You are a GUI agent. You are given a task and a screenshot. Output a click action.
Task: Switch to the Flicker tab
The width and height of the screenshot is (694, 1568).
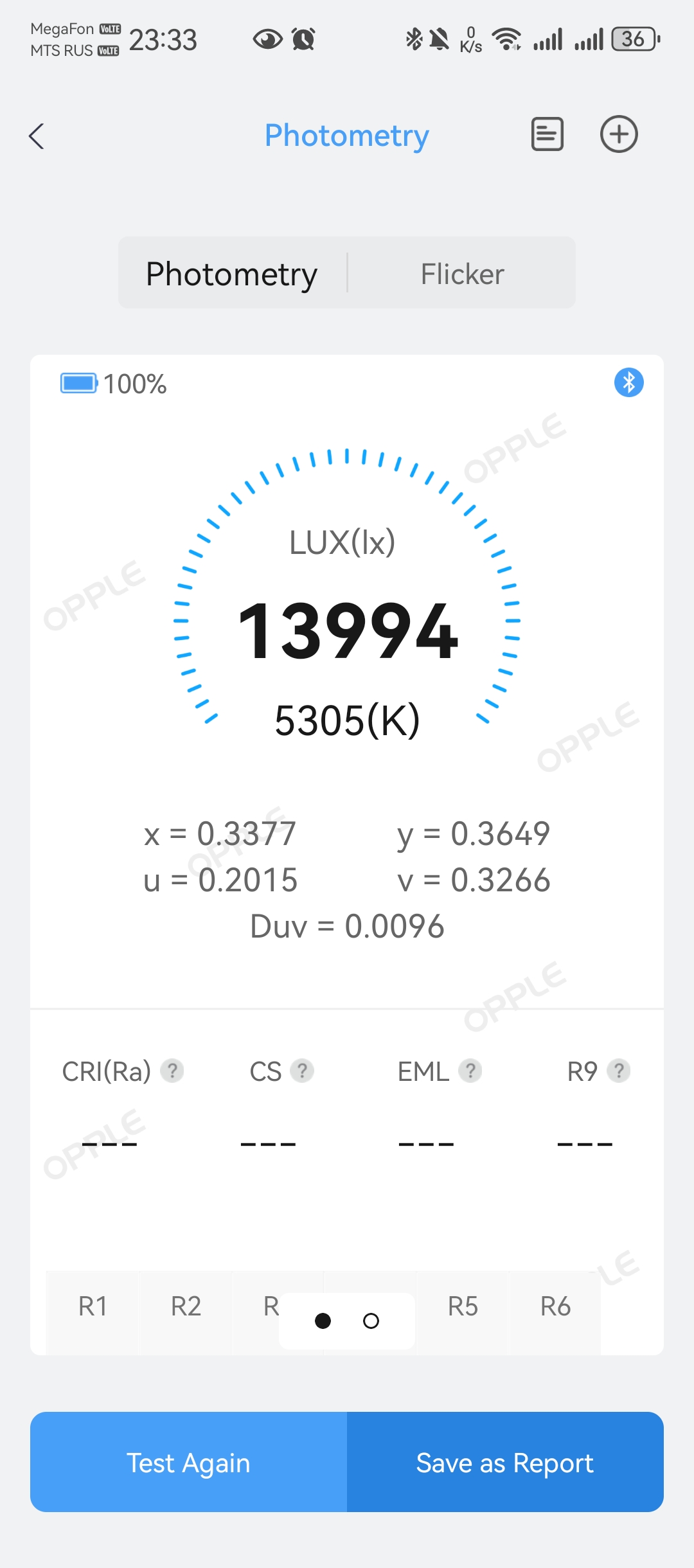462,274
